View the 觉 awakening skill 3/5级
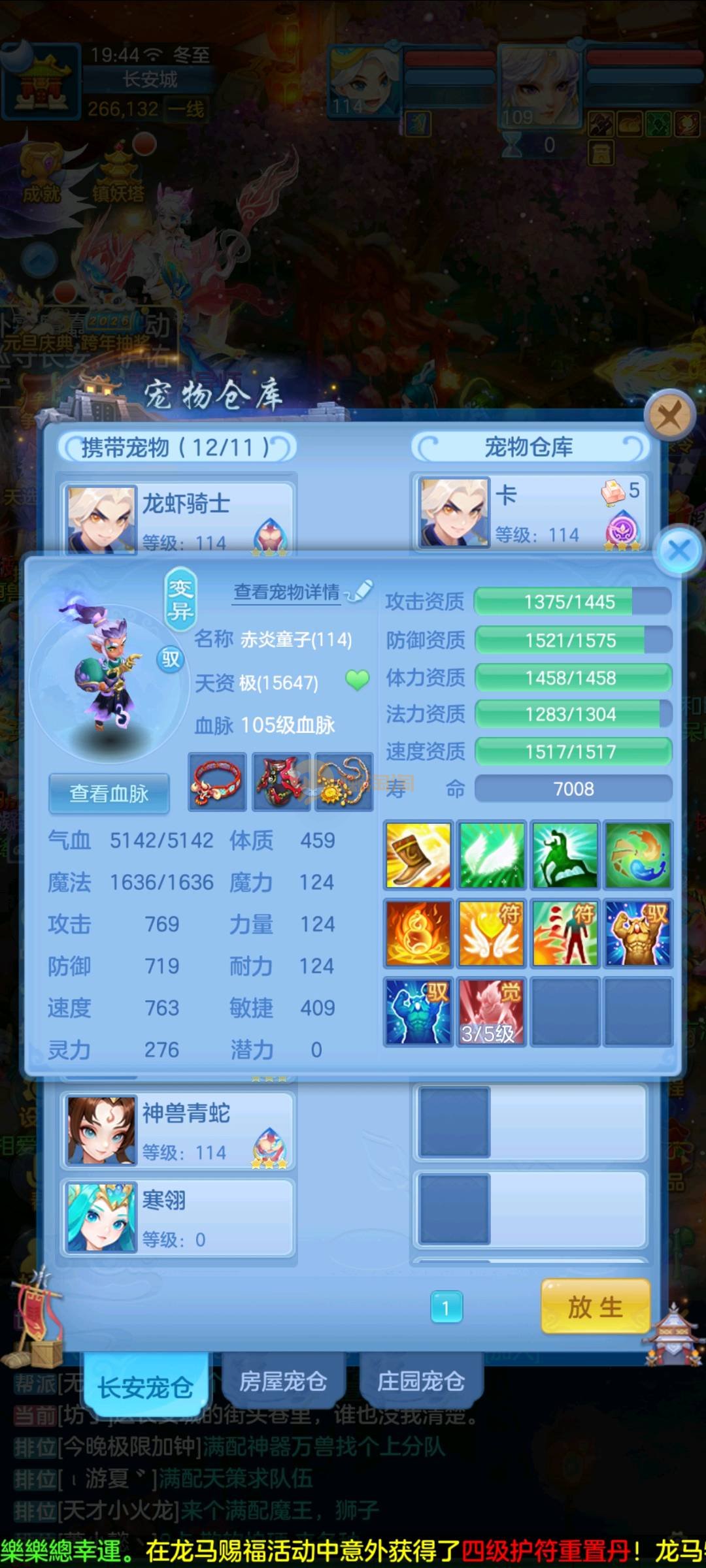The width and height of the screenshot is (706, 1568). pos(492,1011)
